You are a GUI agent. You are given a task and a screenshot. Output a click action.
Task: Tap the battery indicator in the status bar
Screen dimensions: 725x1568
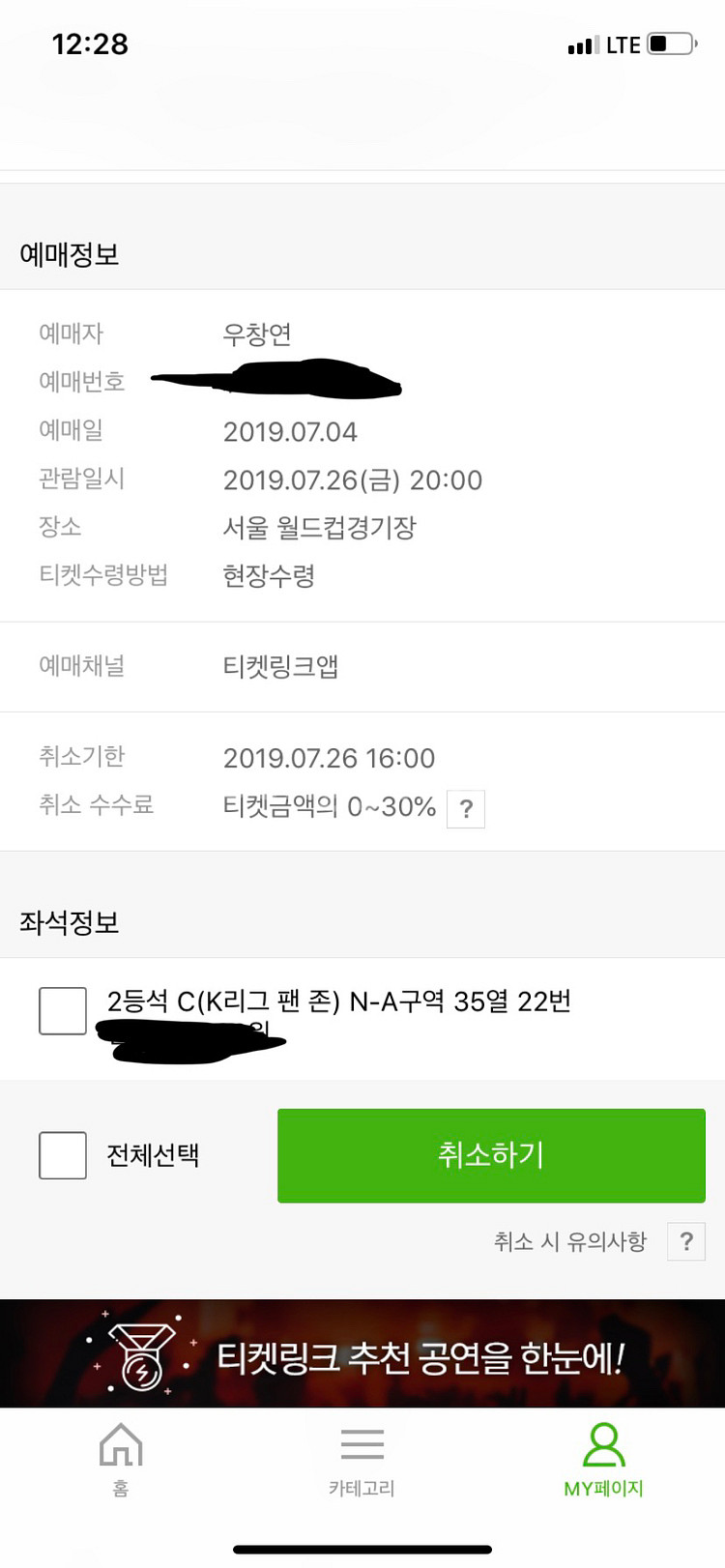(x=669, y=44)
